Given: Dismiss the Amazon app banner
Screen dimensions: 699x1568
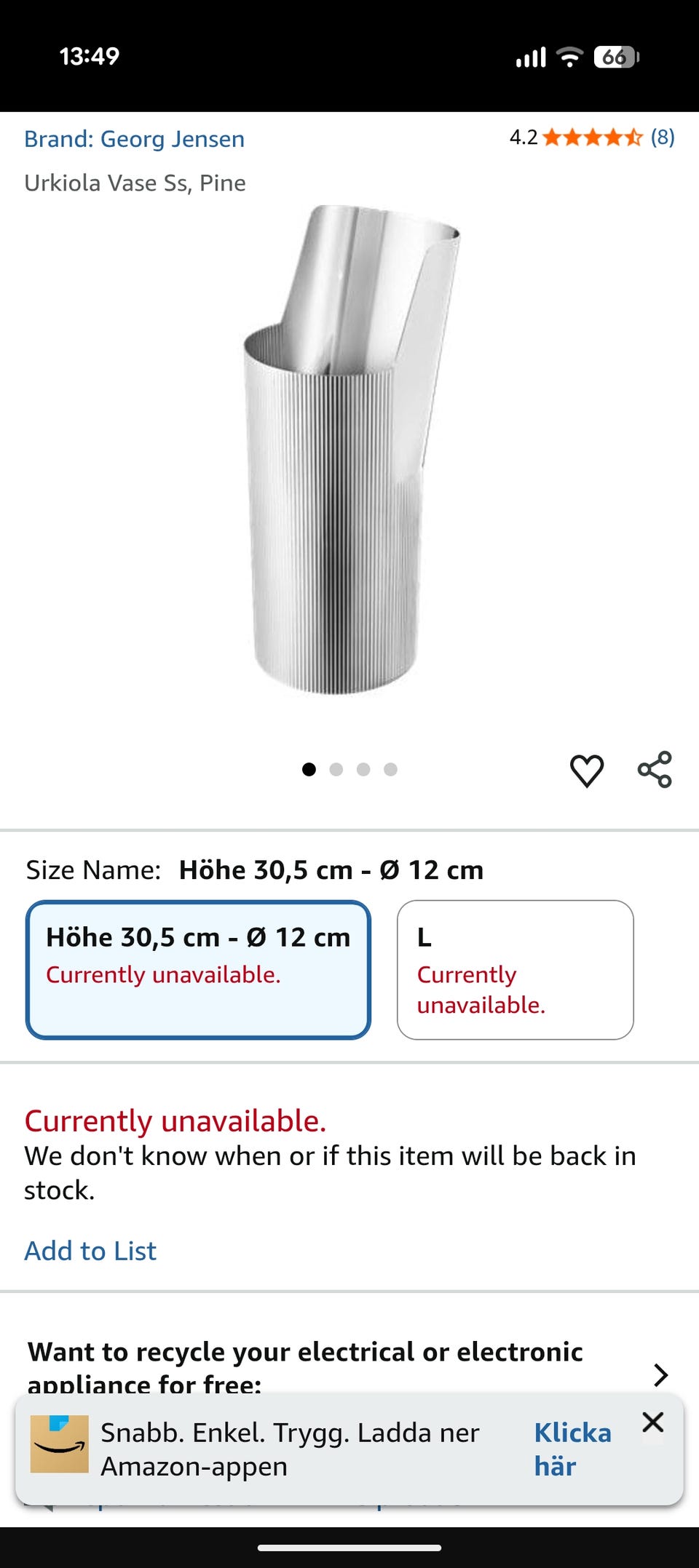Looking at the screenshot, I should tap(652, 1422).
